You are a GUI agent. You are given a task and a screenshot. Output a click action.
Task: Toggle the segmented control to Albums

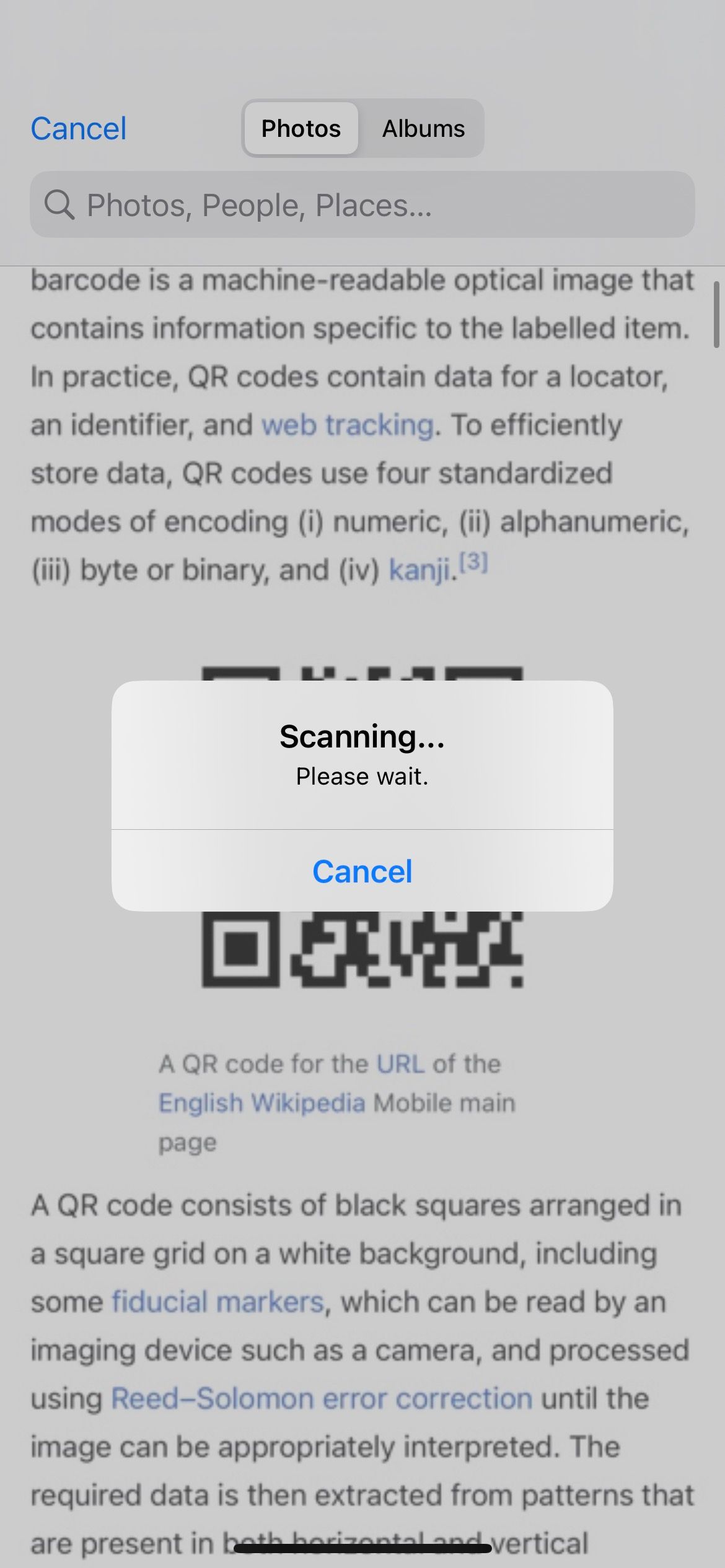tap(423, 129)
